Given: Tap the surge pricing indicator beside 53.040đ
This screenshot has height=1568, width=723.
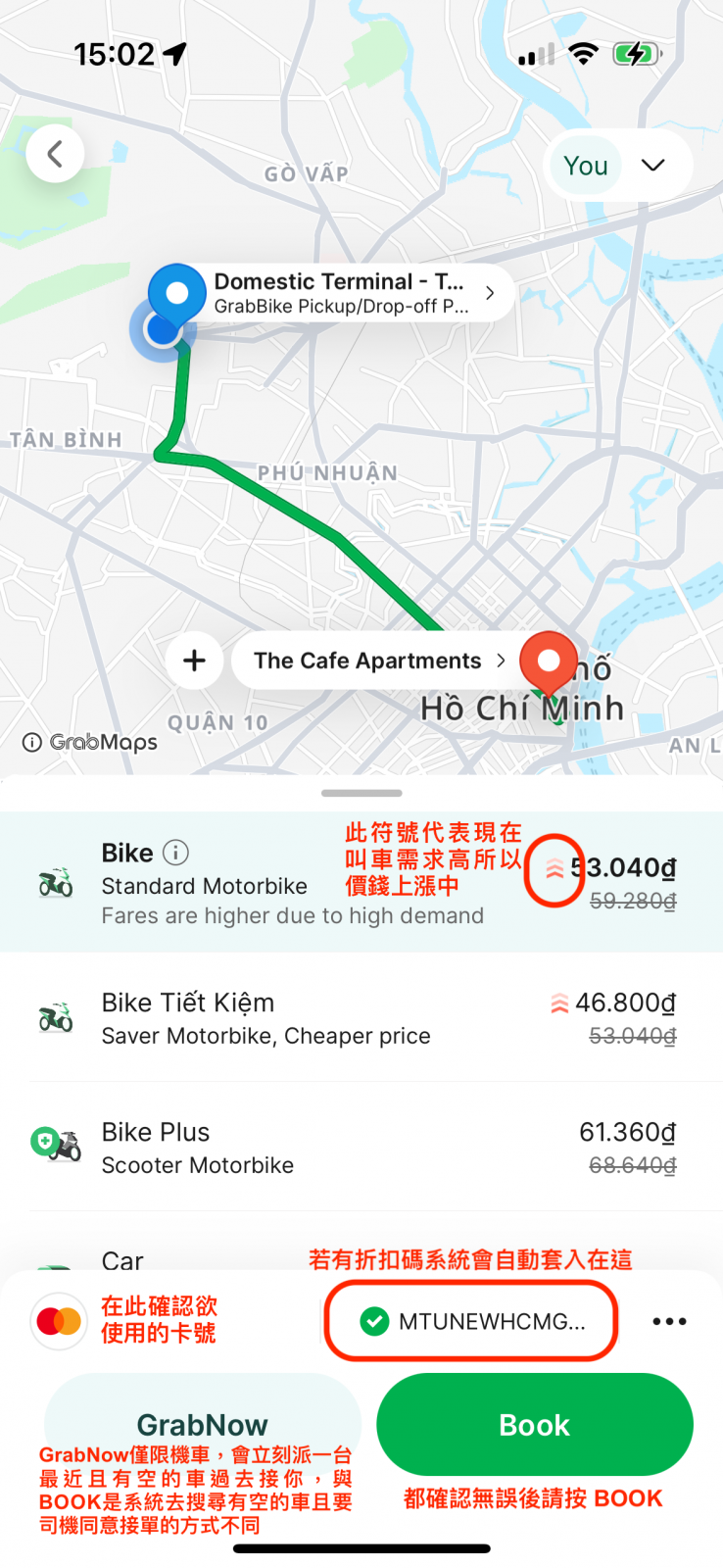Looking at the screenshot, I should coord(554,868).
